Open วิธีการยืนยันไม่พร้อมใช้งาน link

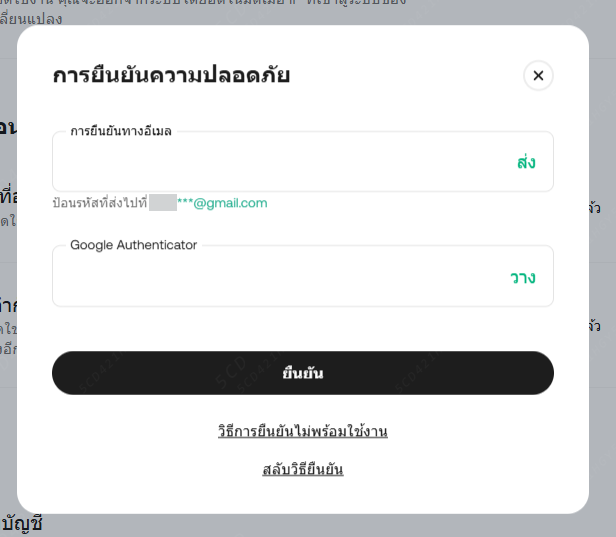[x=302, y=431]
